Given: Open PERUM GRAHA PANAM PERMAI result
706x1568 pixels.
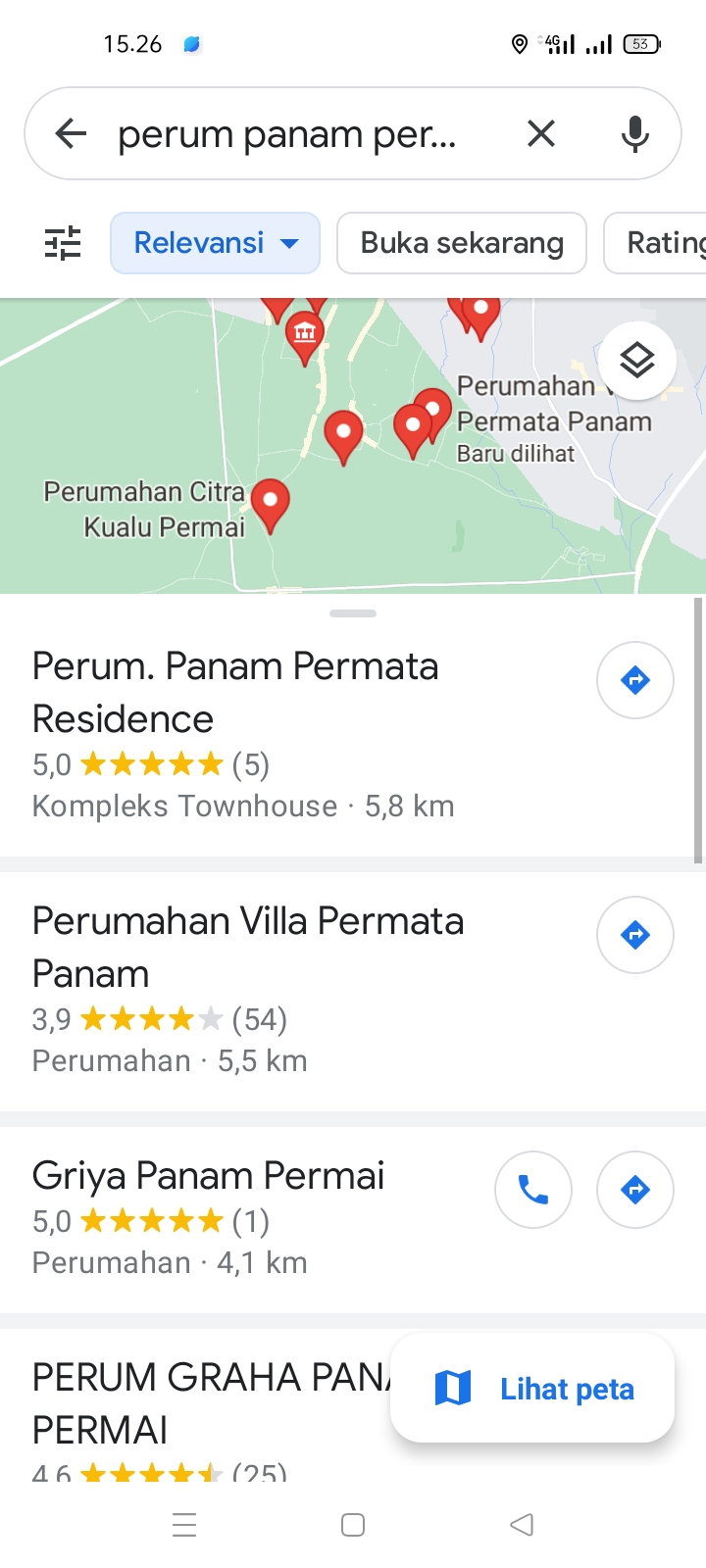Looking at the screenshot, I should (196, 1401).
